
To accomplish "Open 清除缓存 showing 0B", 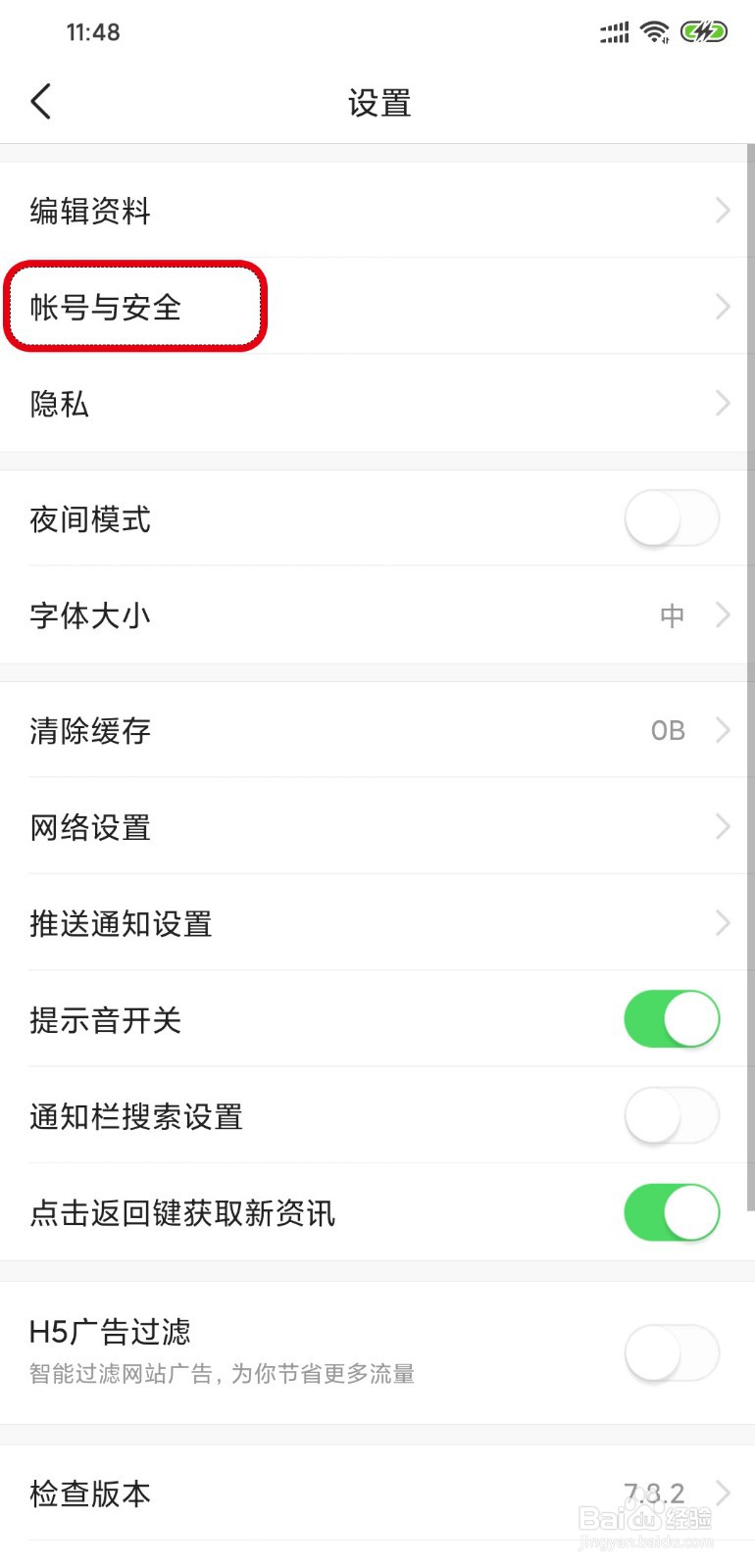I will (x=724, y=729).
